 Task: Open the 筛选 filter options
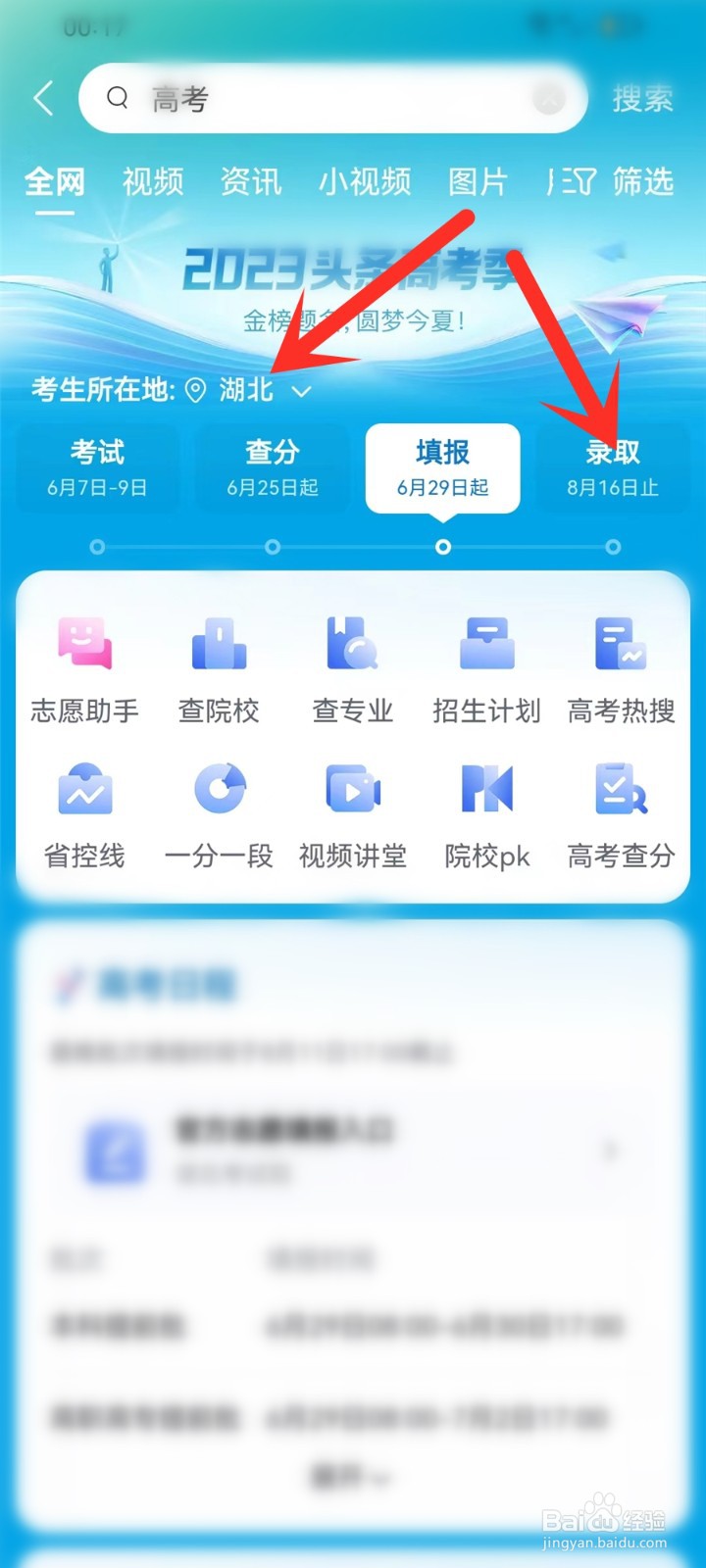pyautogui.click(x=642, y=182)
